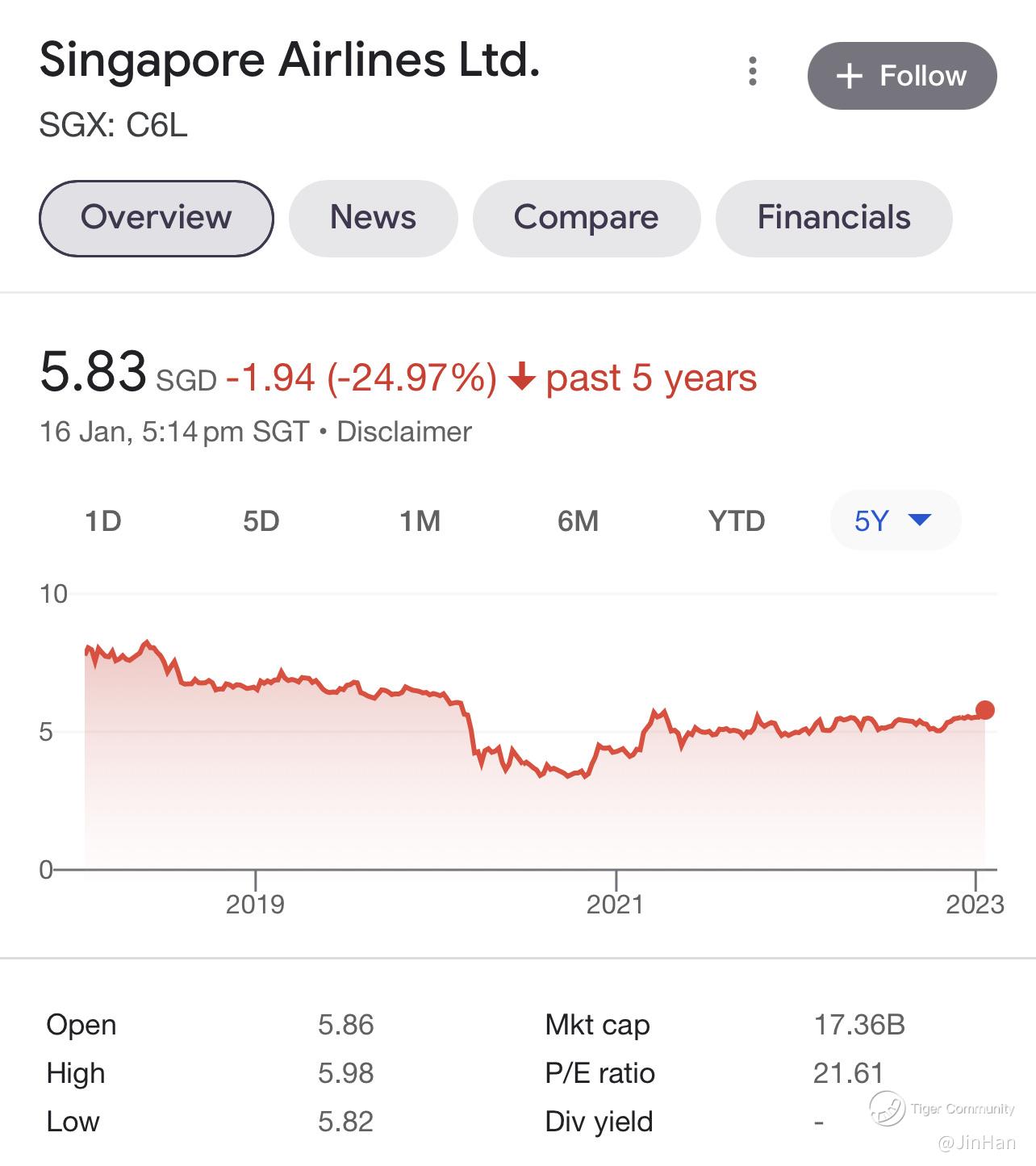
Task: Select the 1M chart range
Action: tap(420, 521)
